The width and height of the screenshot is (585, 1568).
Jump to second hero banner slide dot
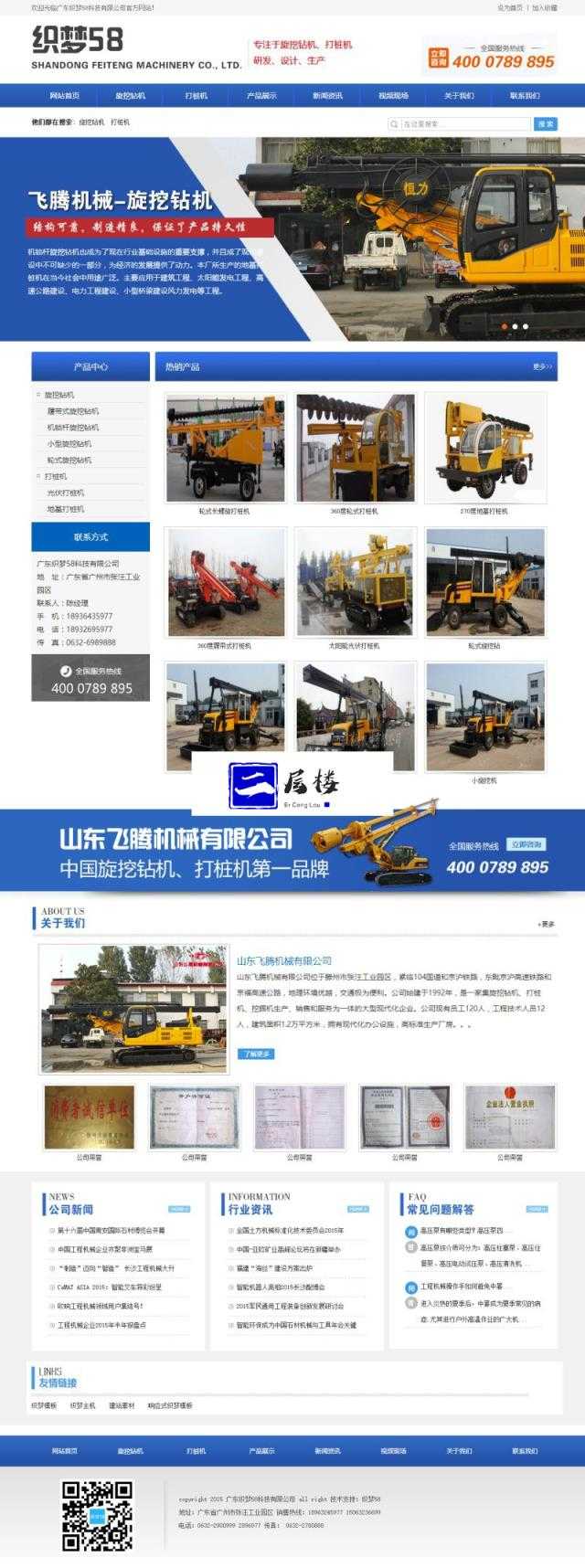(515, 326)
